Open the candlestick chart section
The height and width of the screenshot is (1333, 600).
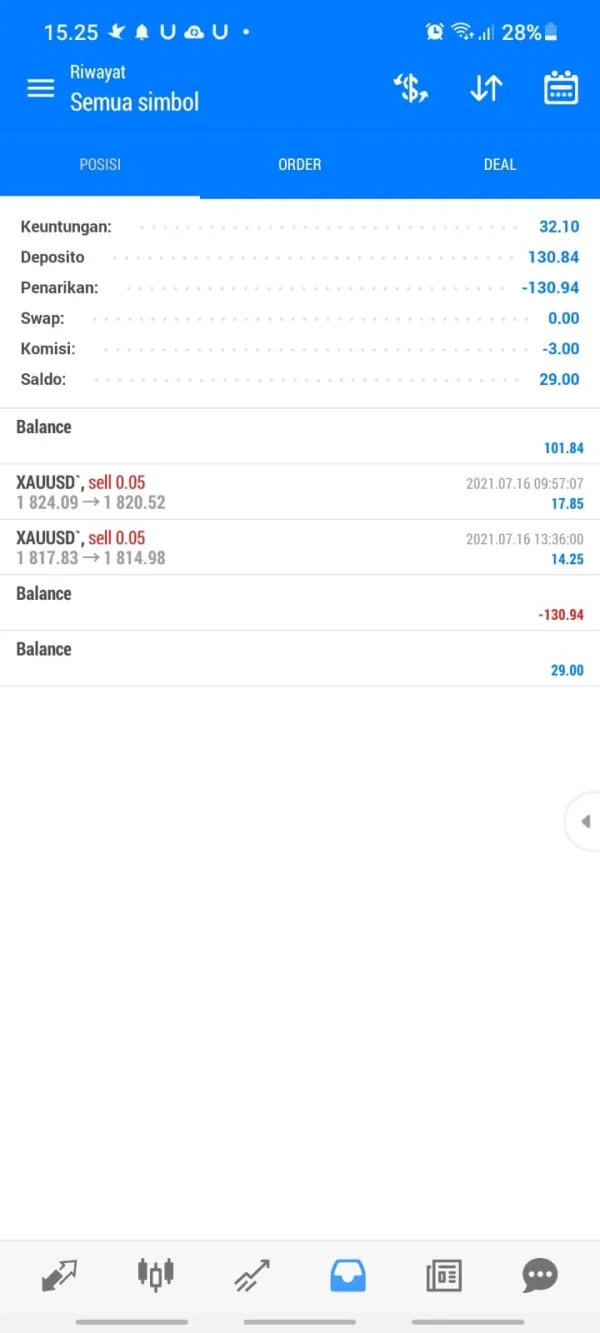155,1275
